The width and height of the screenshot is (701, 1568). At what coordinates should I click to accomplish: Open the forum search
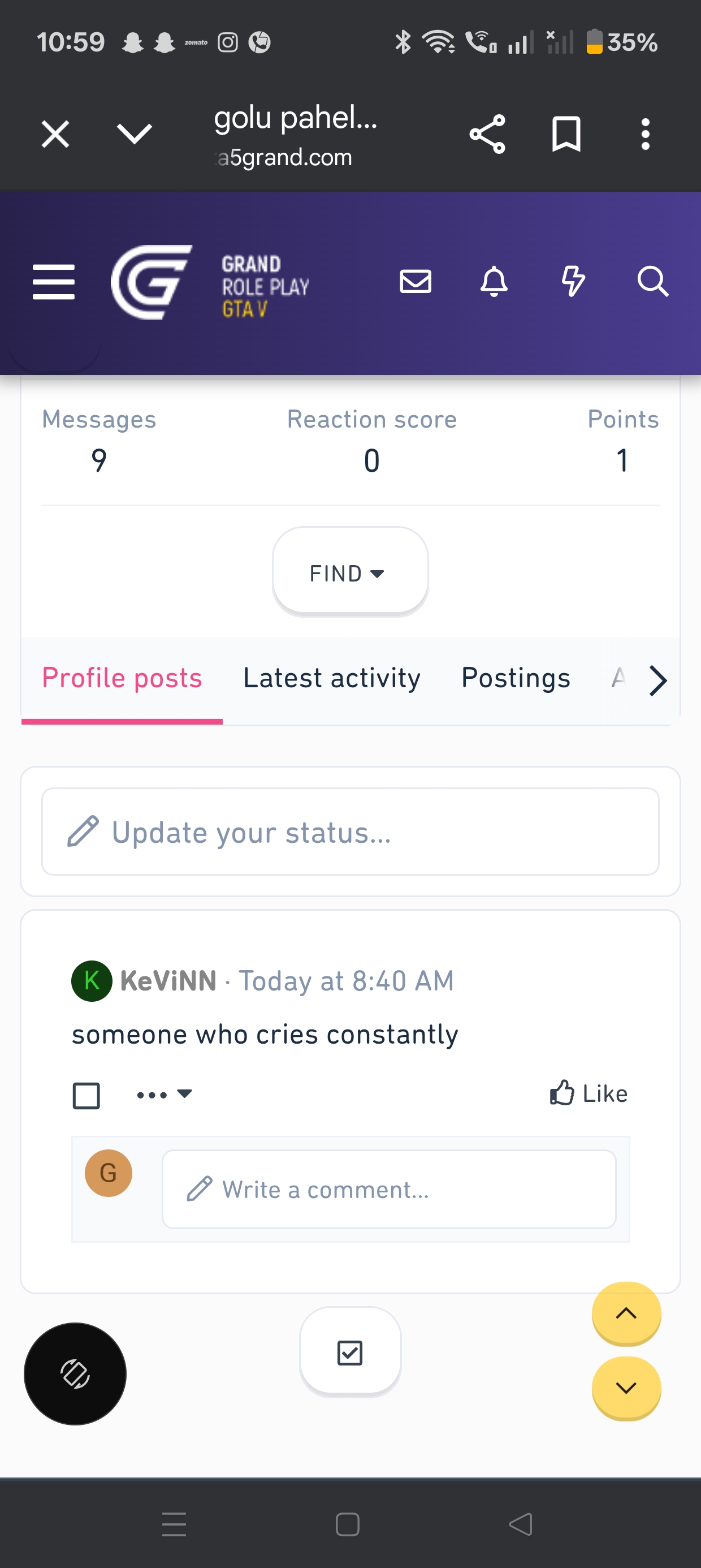(x=652, y=282)
